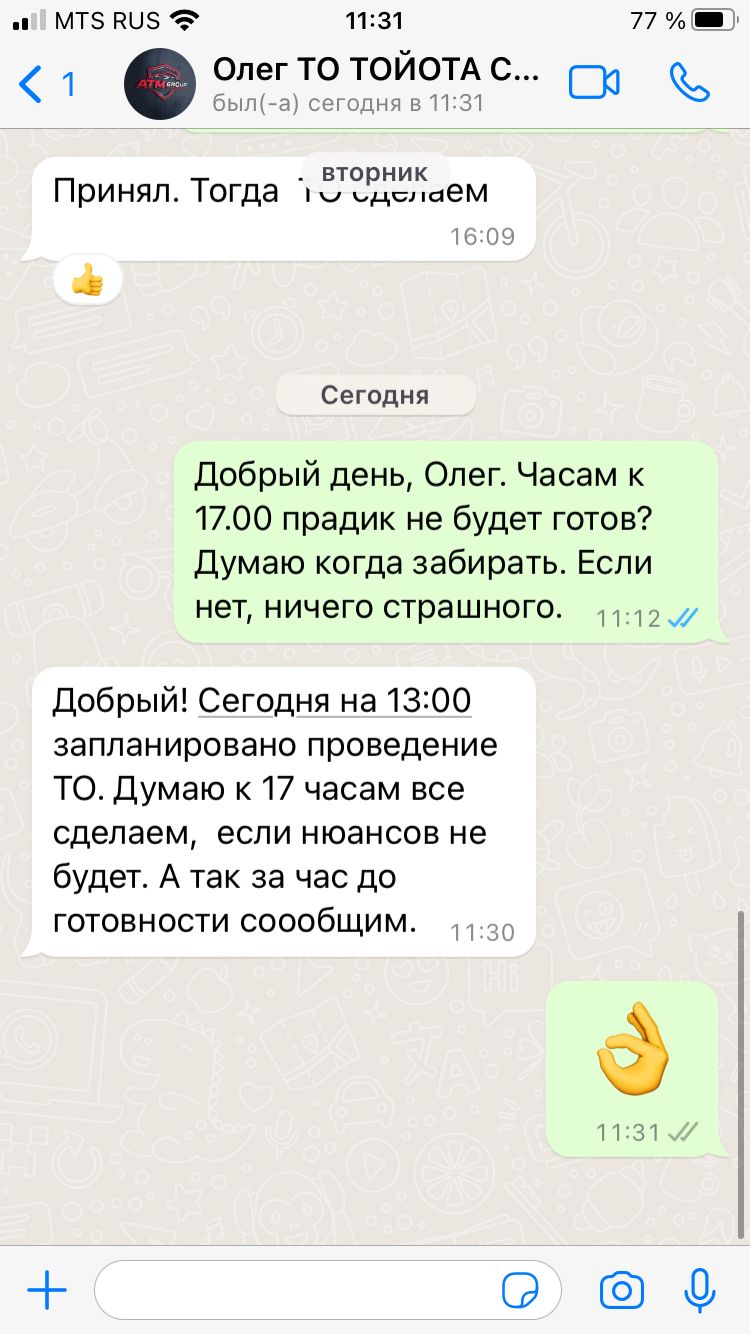
Task: Open the camera to take a photo
Action: point(621,1291)
